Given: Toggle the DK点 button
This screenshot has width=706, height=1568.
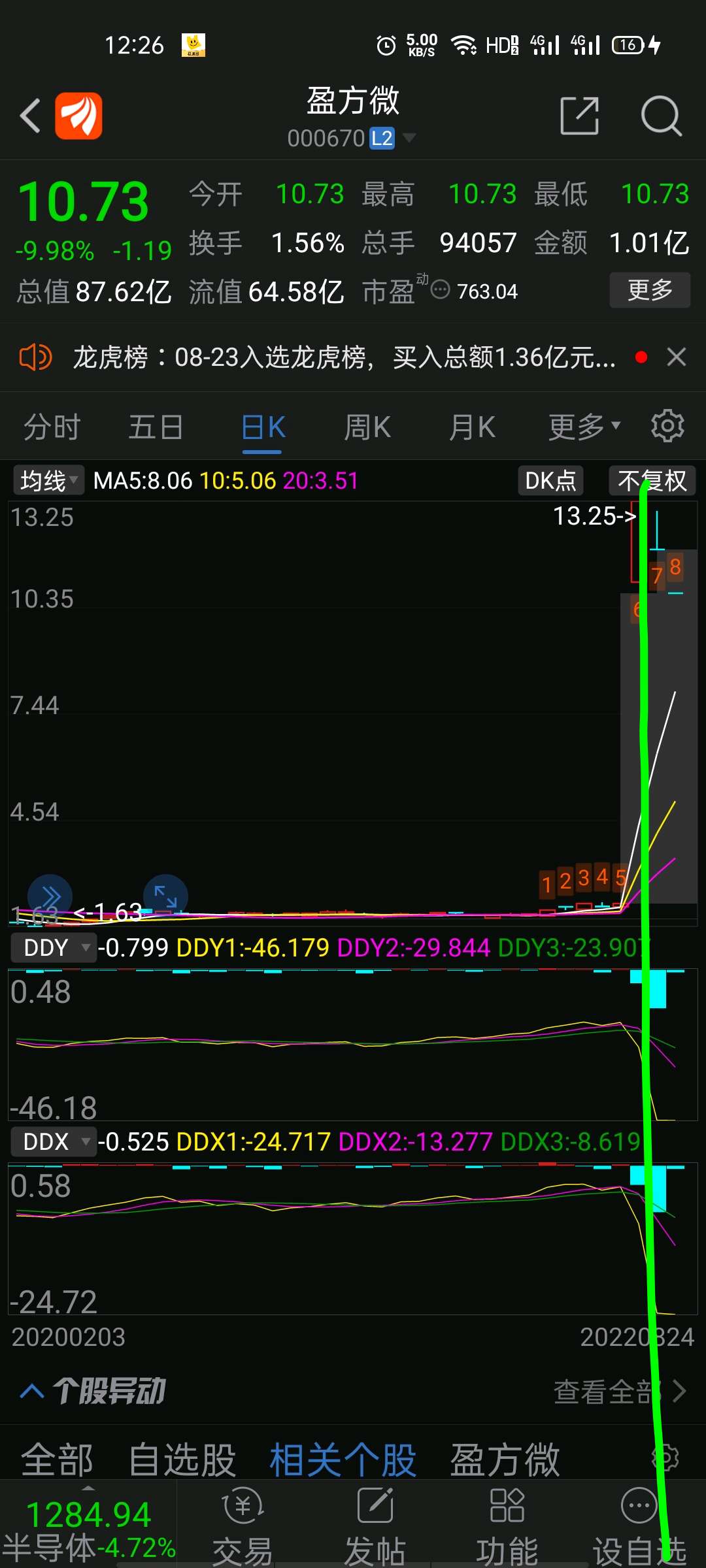Looking at the screenshot, I should [x=550, y=481].
